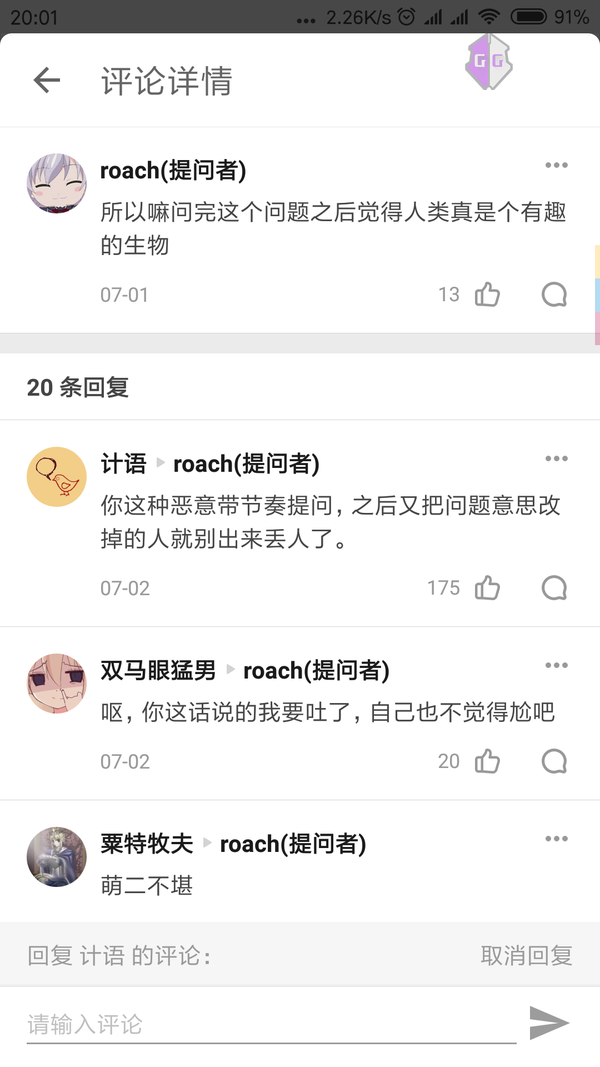Open roach's profile avatar at top

pos(56,184)
